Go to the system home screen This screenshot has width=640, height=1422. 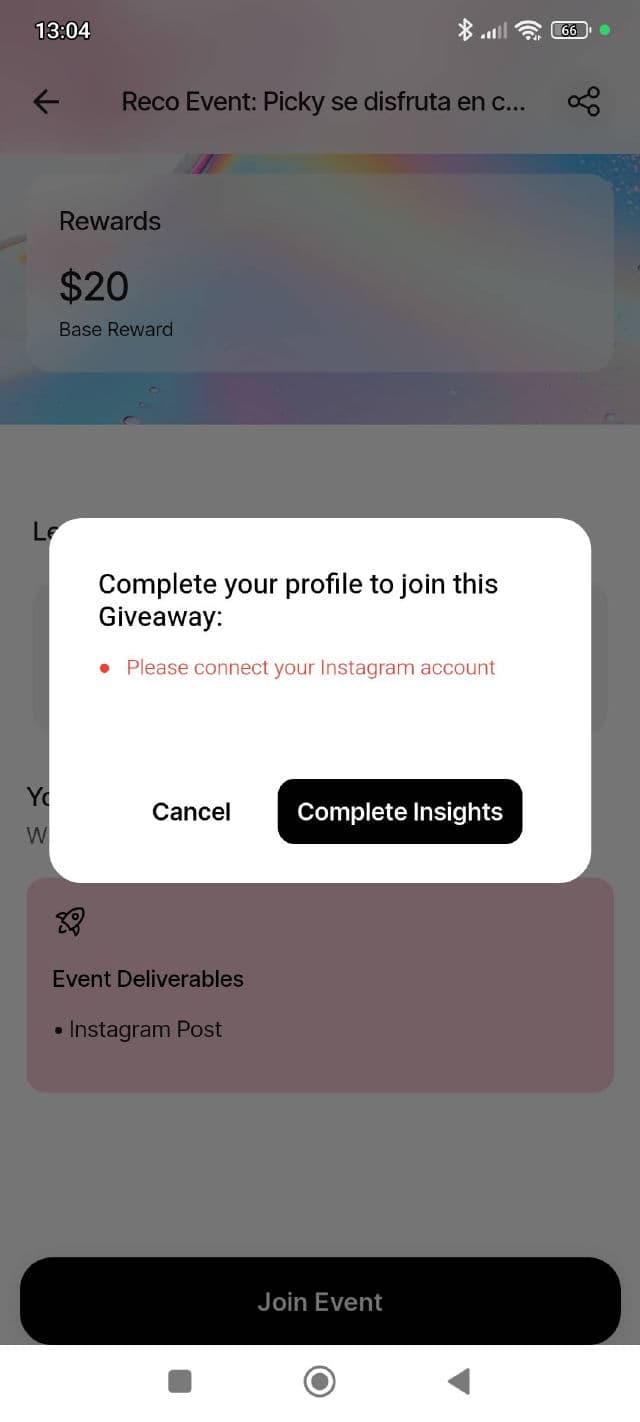319,1381
